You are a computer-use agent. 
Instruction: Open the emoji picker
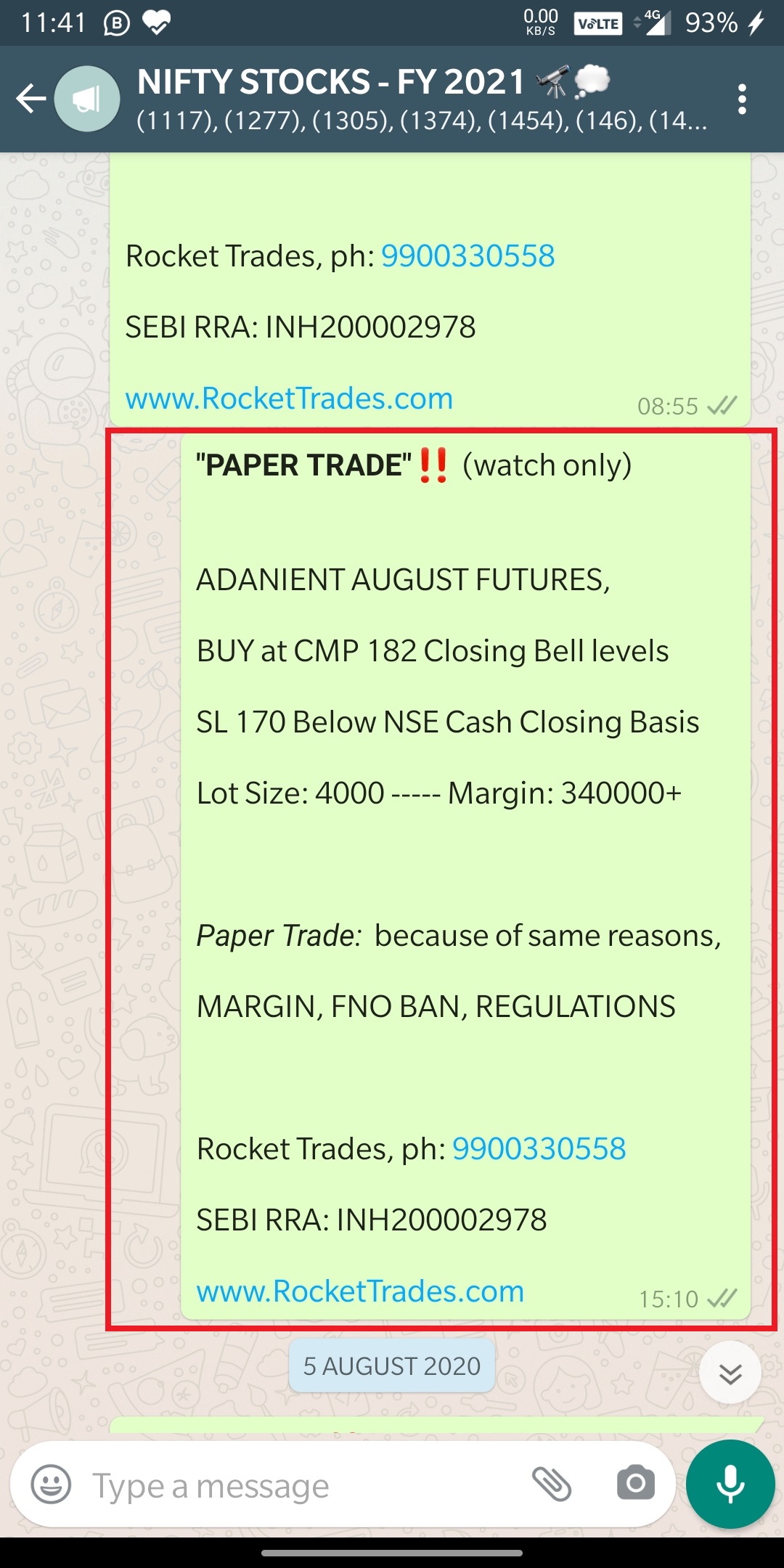(x=51, y=1485)
